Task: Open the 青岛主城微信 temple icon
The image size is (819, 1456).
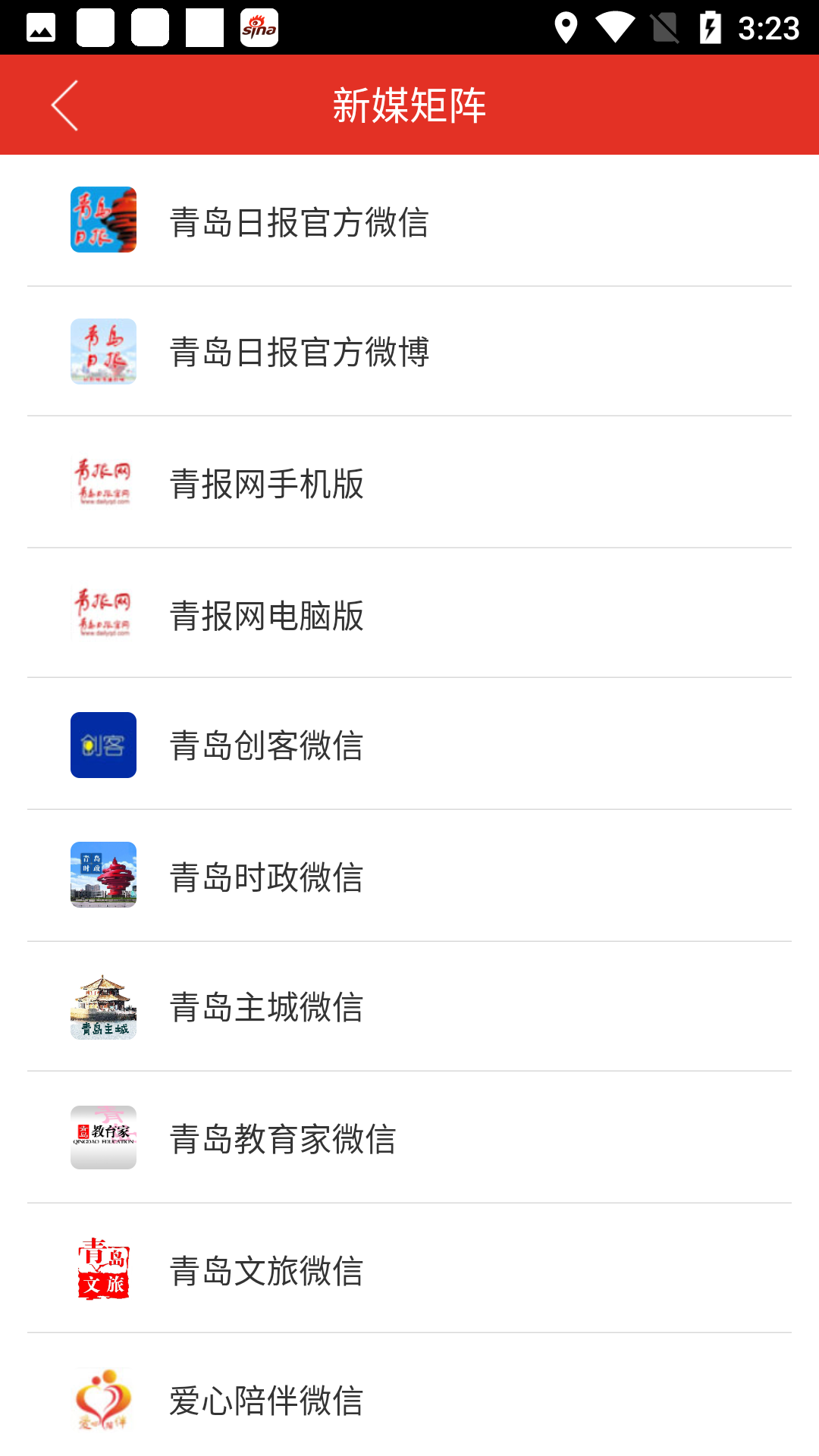Action: coord(103,1006)
